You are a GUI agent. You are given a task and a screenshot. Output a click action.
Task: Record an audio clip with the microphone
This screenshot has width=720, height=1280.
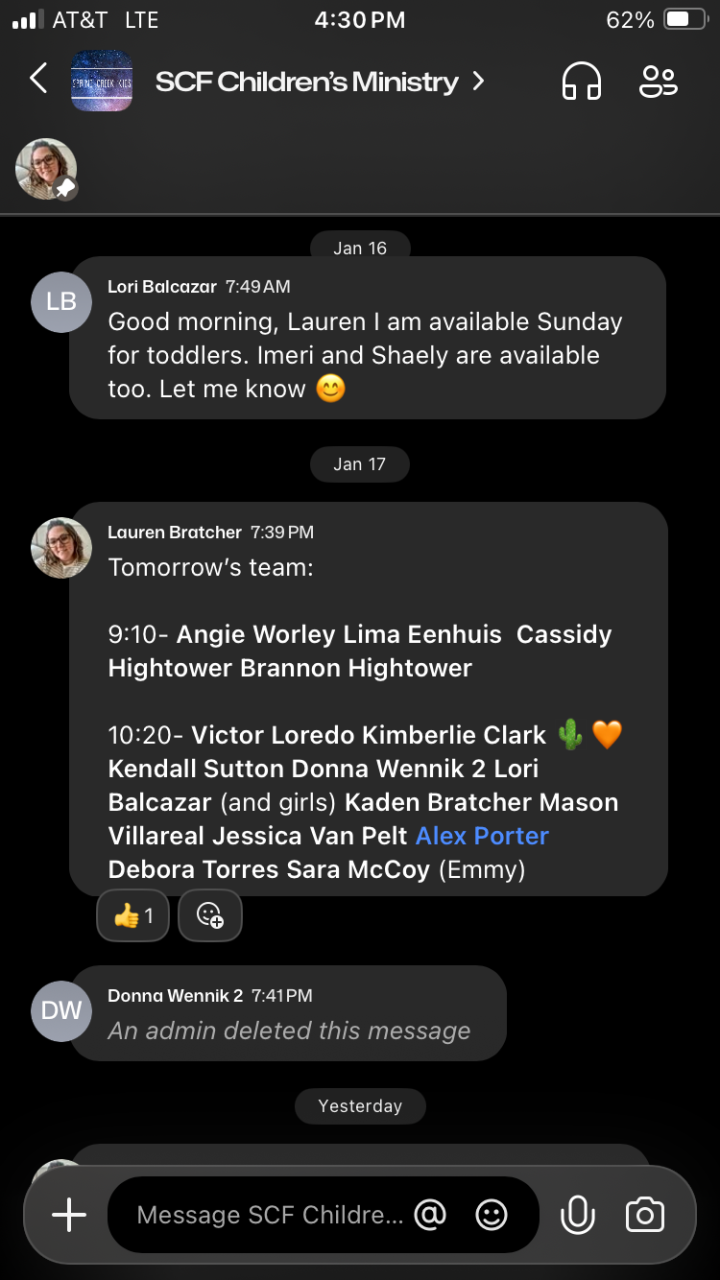(578, 1215)
